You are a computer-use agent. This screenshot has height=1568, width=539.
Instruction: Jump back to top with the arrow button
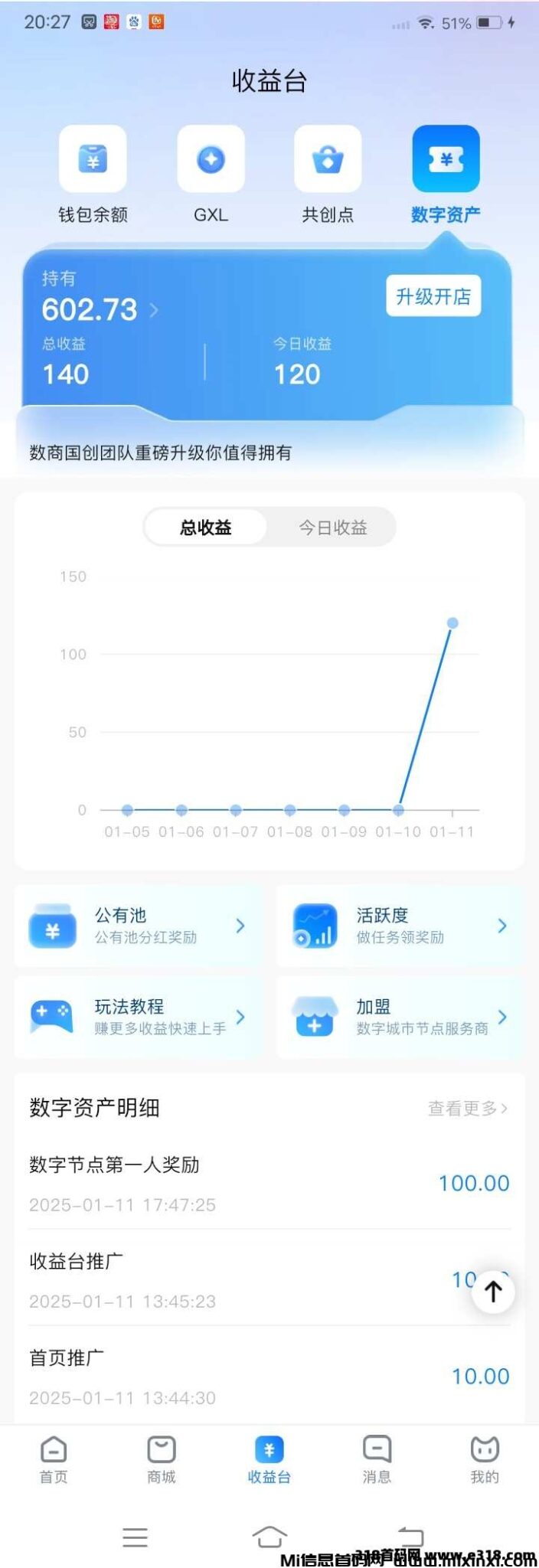pyautogui.click(x=493, y=1292)
